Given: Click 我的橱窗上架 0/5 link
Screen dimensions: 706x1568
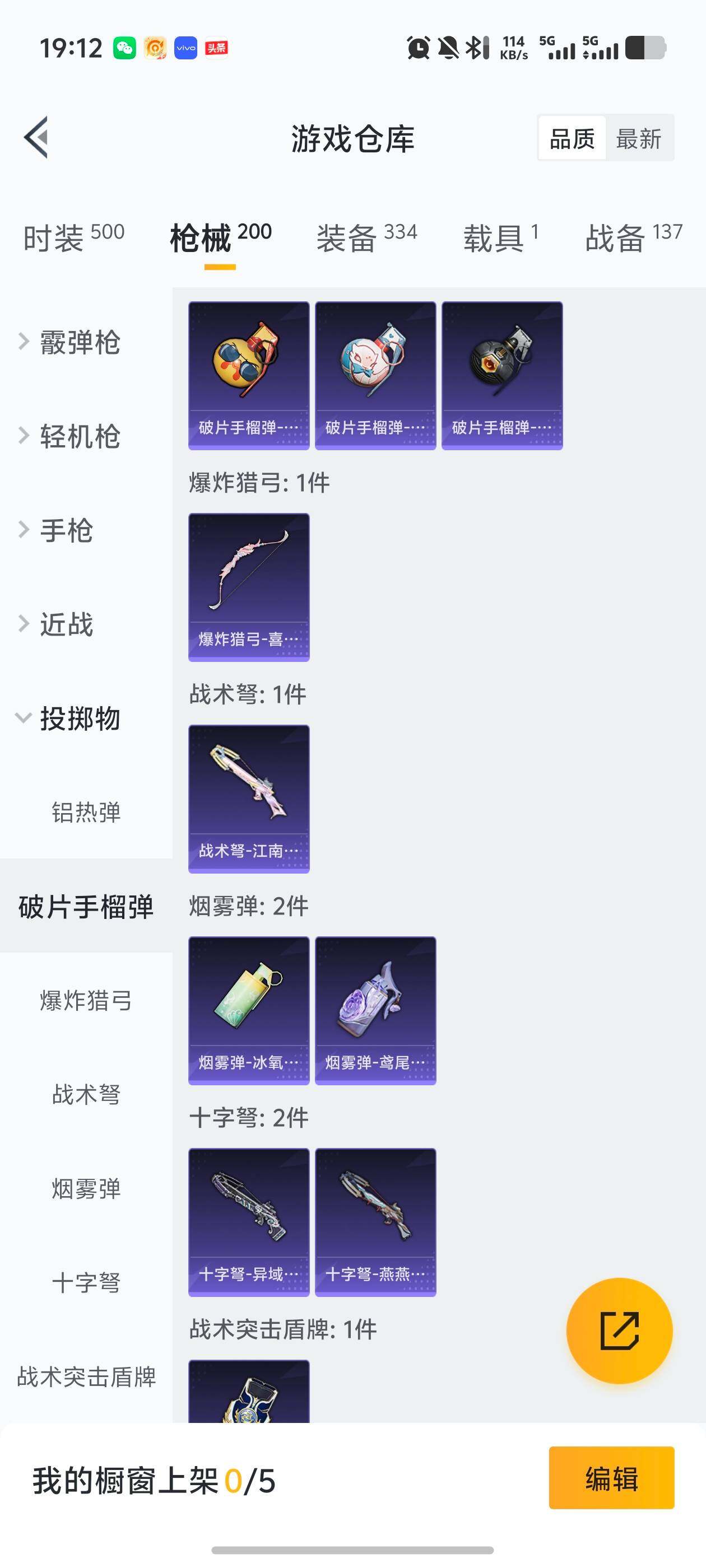Looking at the screenshot, I should (x=151, y=1485).
